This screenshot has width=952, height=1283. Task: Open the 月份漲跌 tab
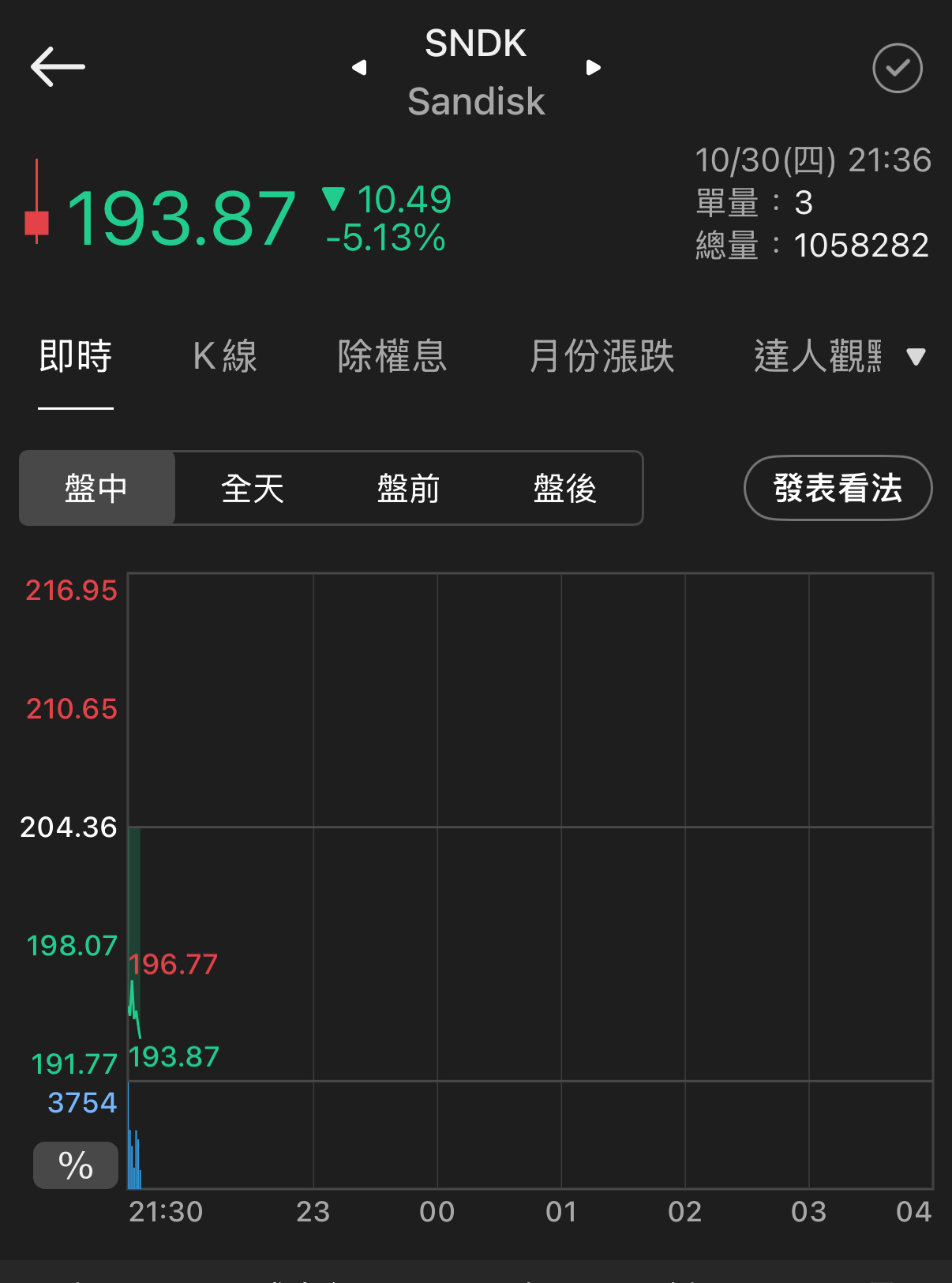point(602,356)
